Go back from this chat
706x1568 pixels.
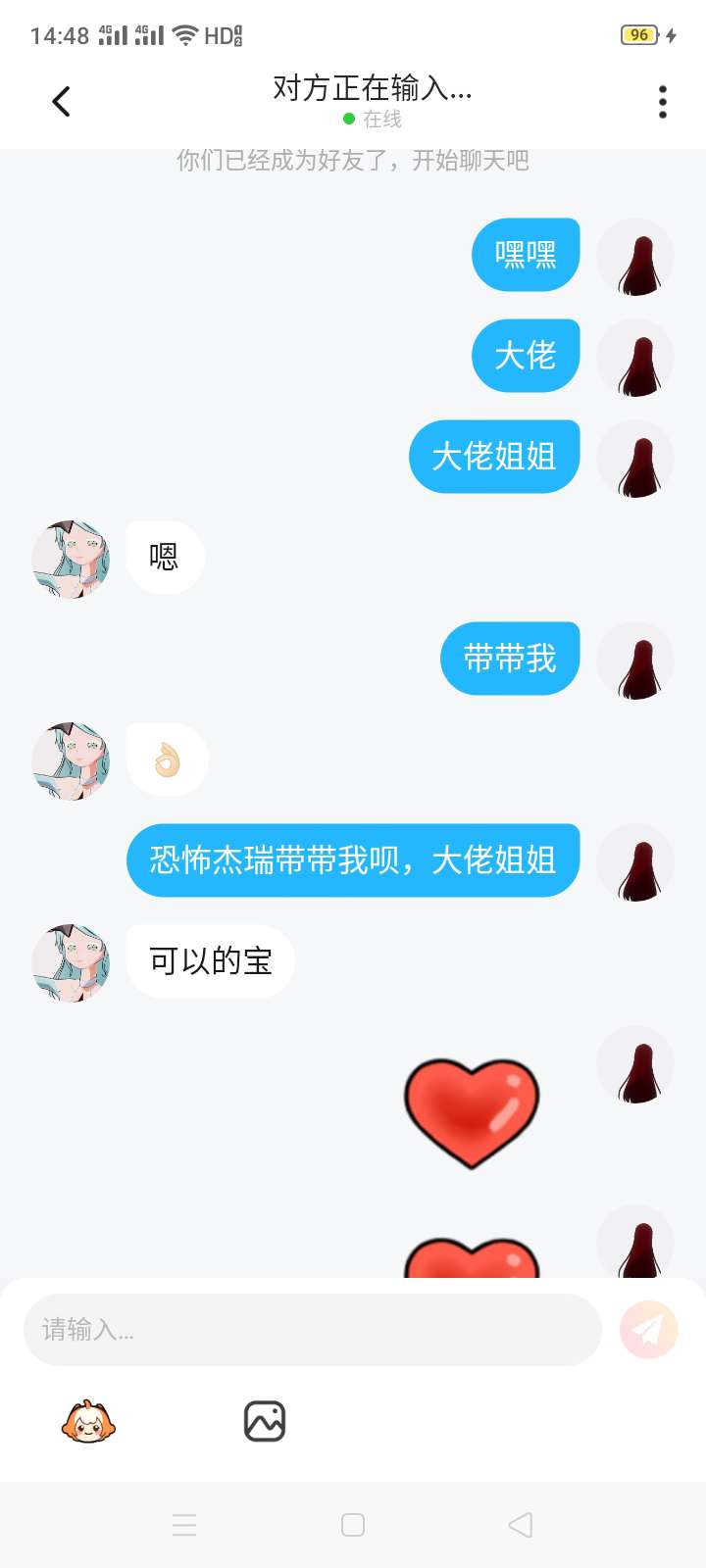click(61, 101)
